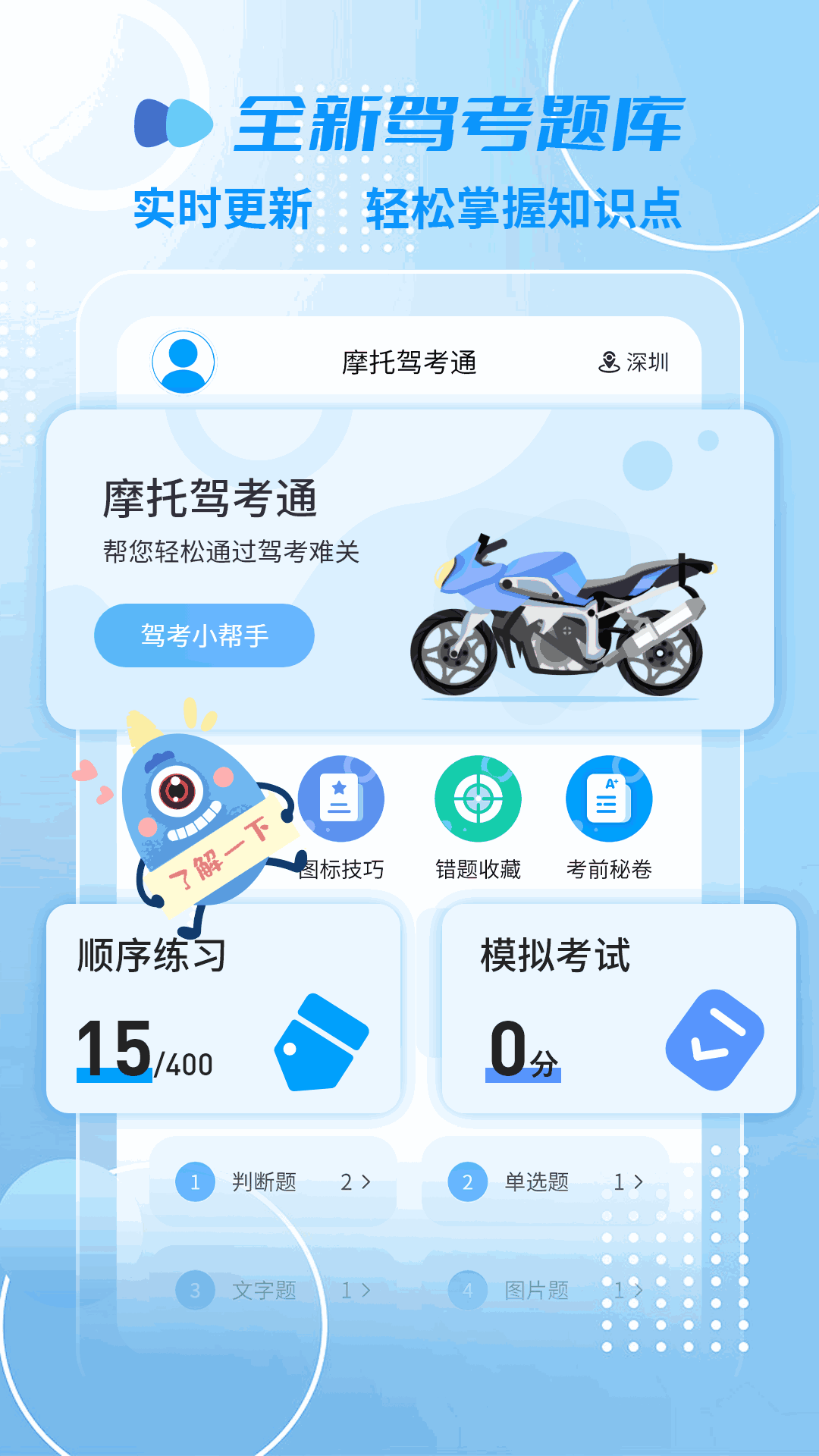
Task: Open the 摩托驾考通 banner card
Action: pyautogui.click(x=409, y=565)
